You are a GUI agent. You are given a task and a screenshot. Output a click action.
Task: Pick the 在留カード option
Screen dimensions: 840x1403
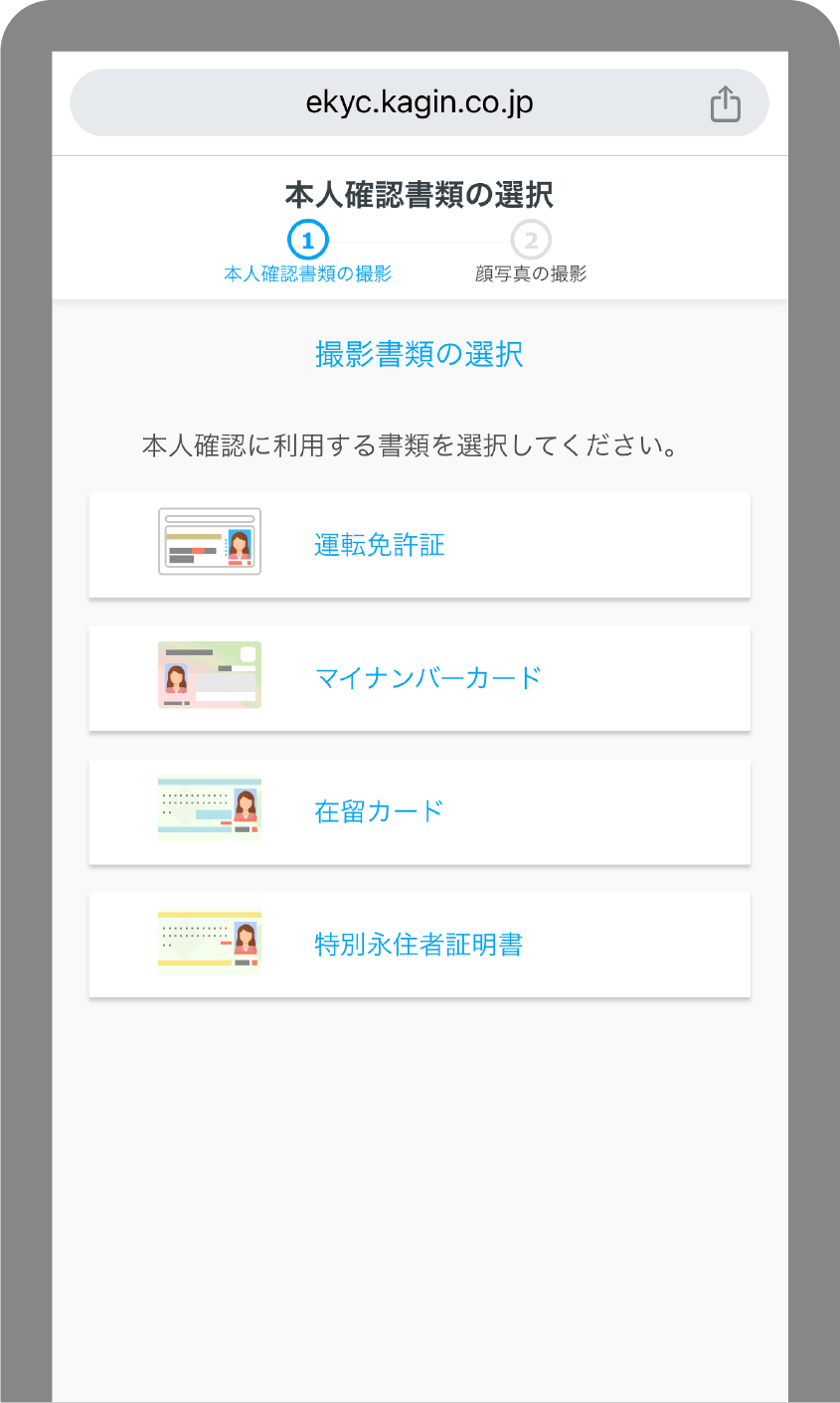pyautogui.click(x=420, y=811)
